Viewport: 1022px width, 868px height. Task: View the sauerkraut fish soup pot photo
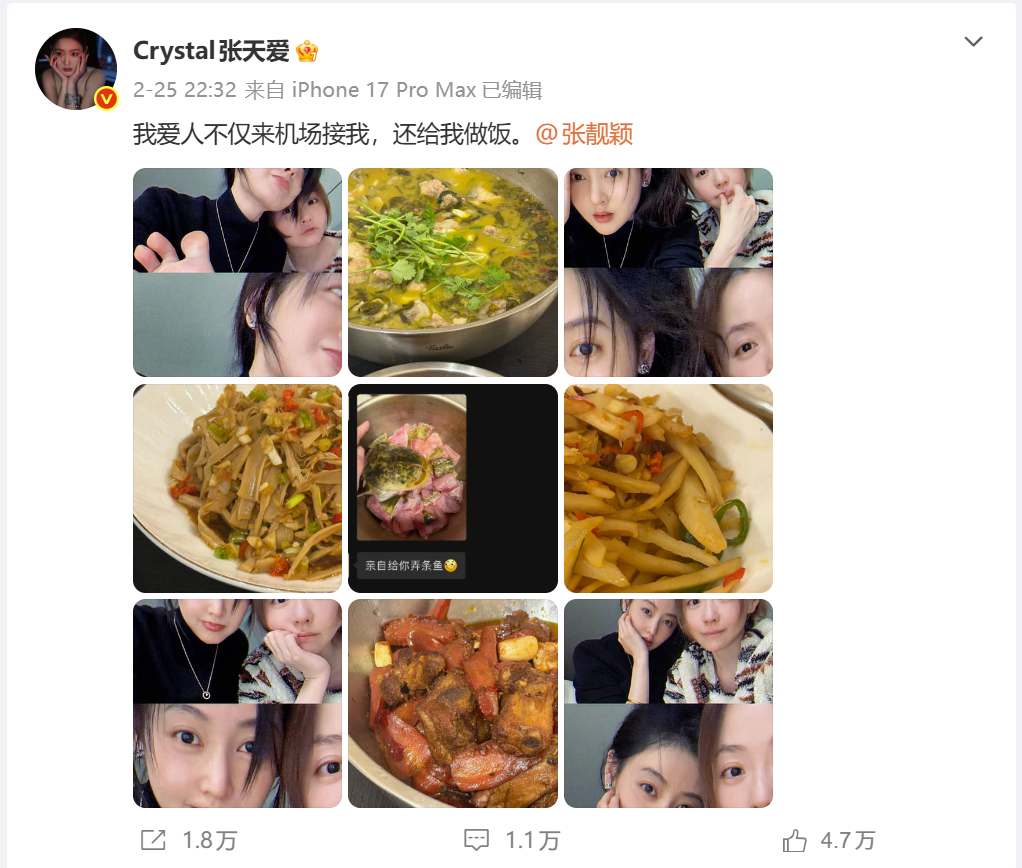(x=453, y=272)
